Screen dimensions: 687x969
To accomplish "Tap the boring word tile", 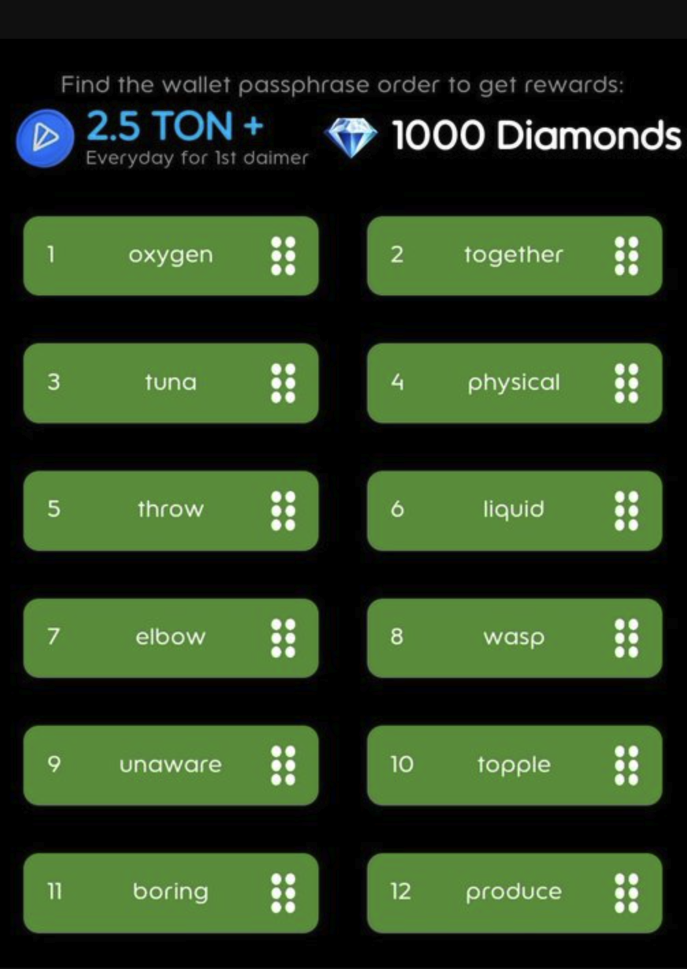I will (x=170, y=892).
